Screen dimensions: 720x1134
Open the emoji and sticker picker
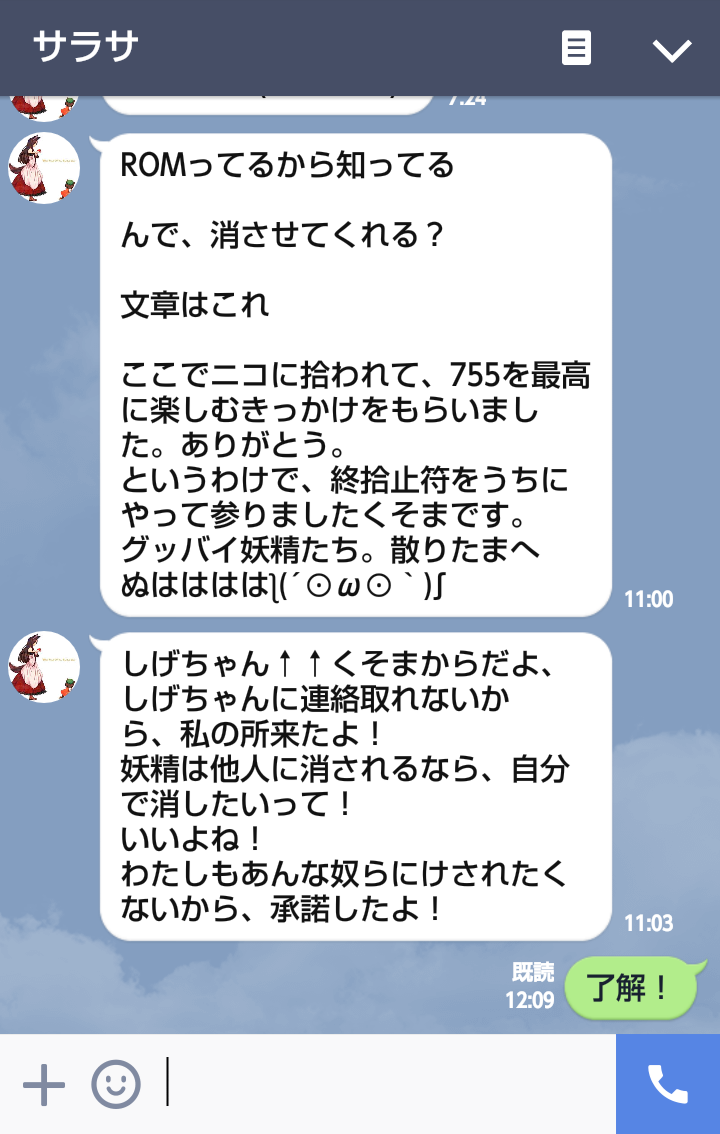(x=115, y=1083)
